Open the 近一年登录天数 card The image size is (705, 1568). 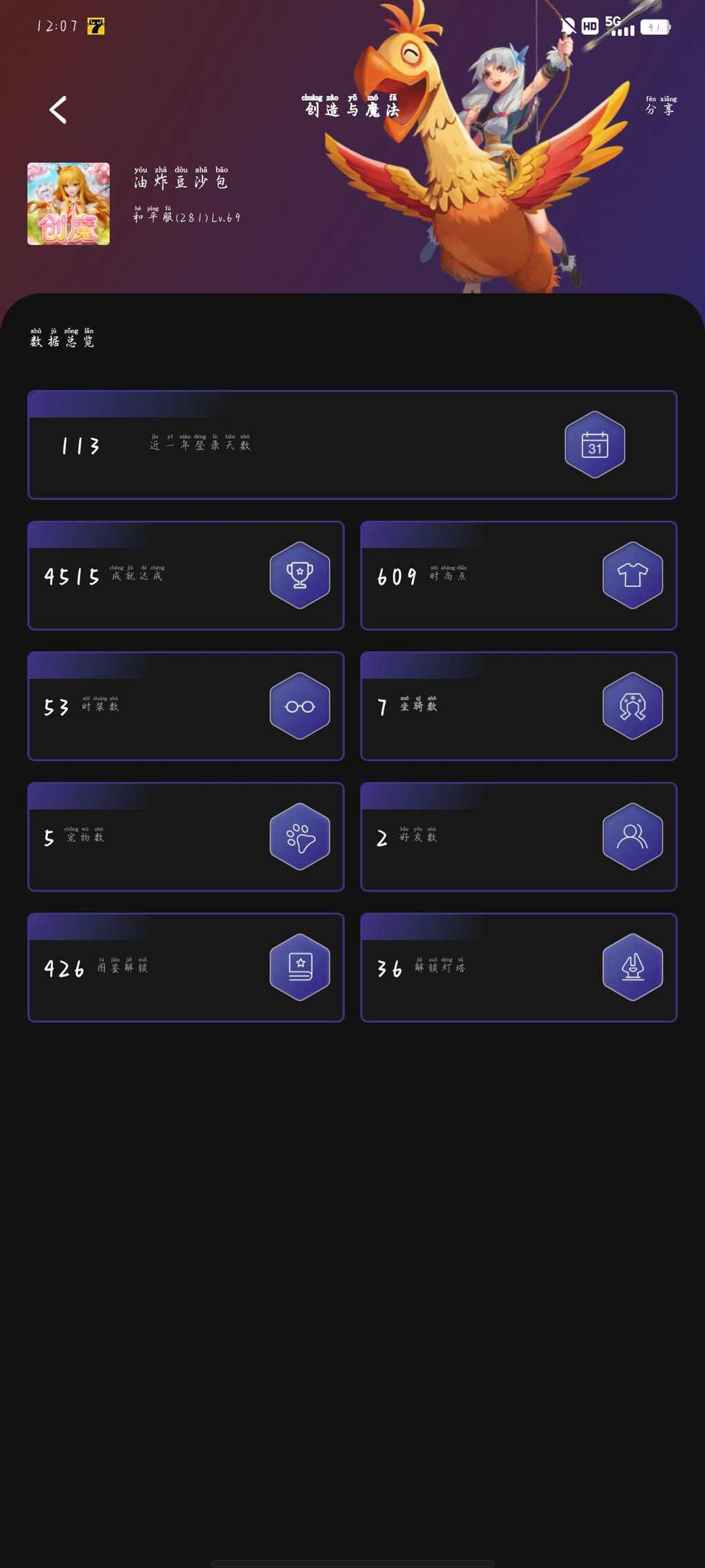pyautogui.click(x=352, y=445)
